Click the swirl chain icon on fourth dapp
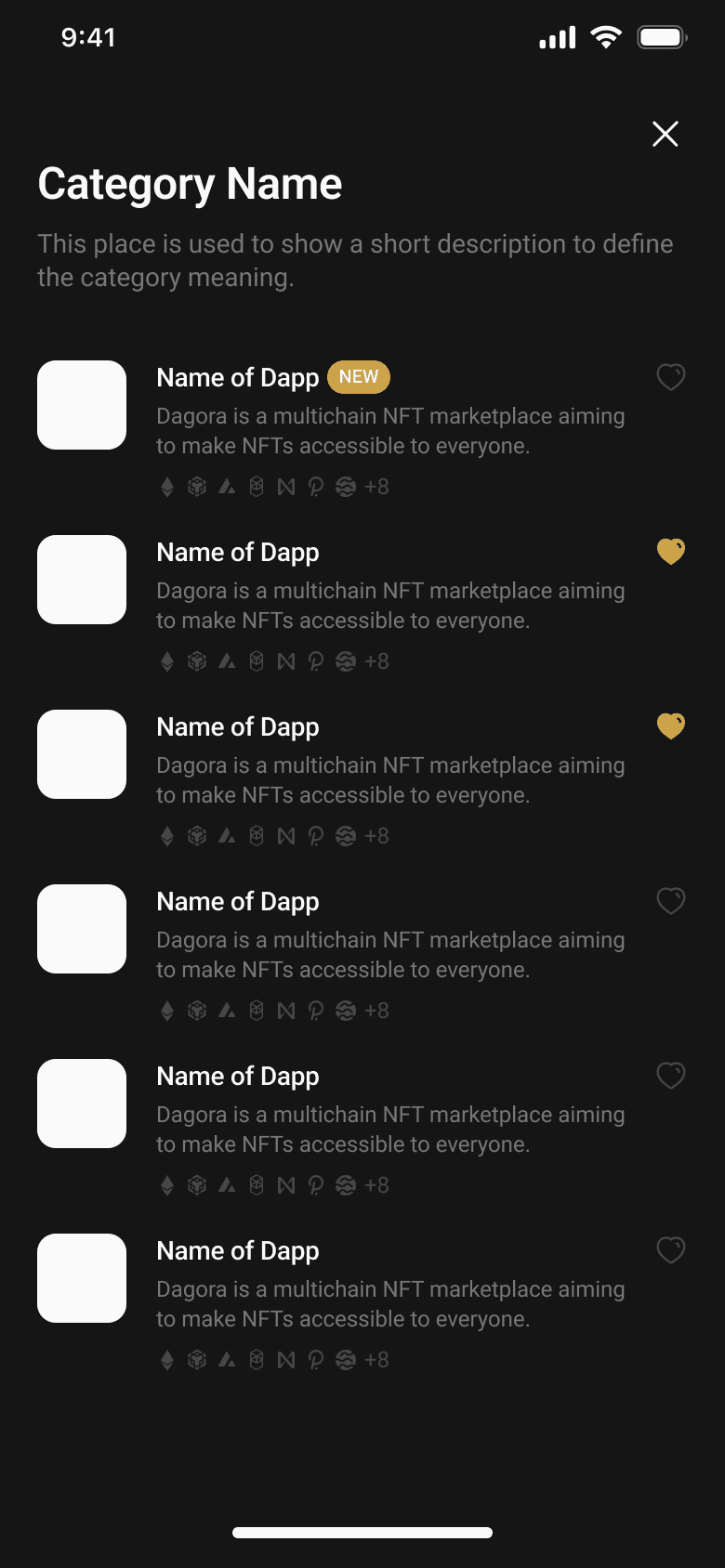 (345, 1010)
